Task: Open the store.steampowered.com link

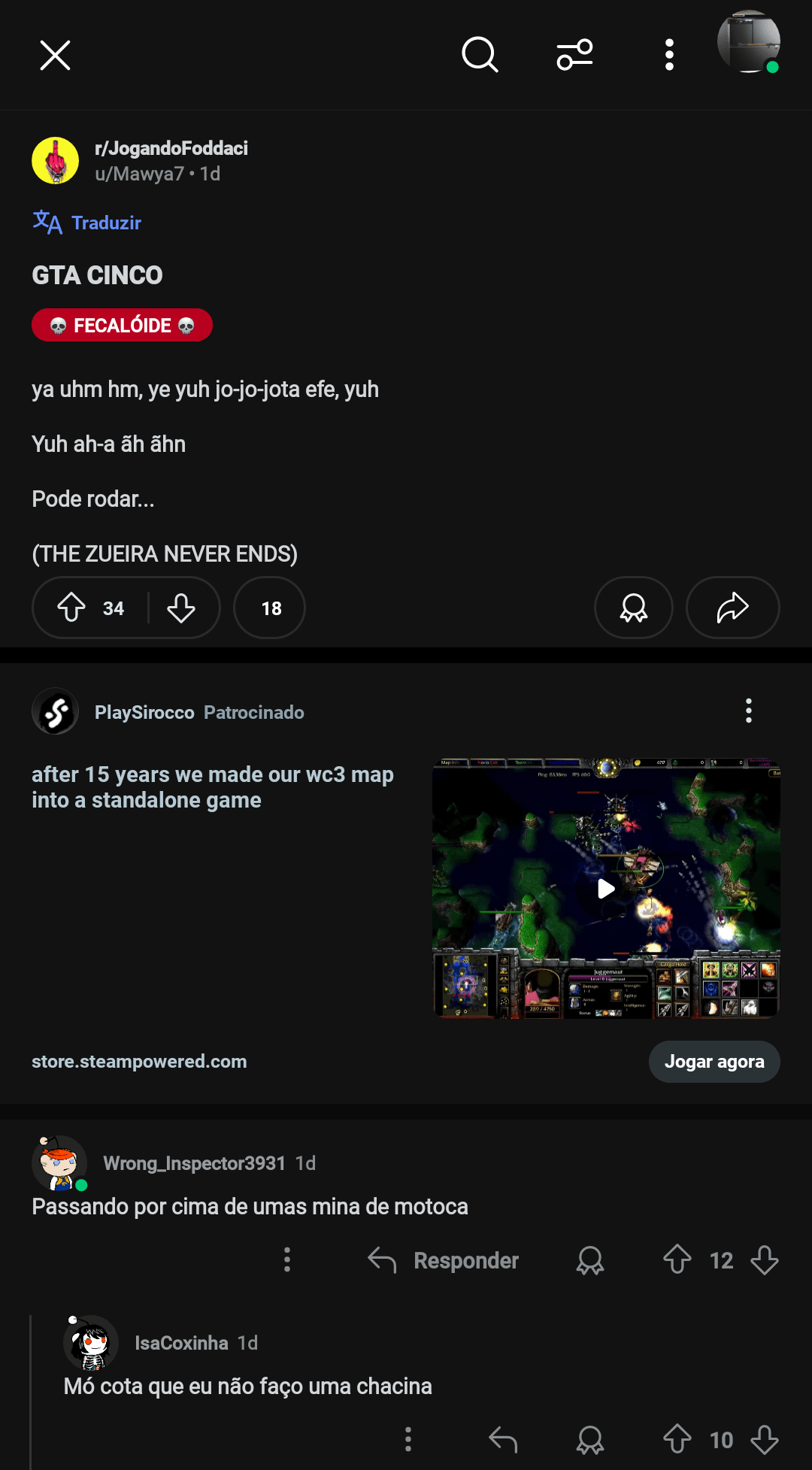Action: tap(139, 1062)
